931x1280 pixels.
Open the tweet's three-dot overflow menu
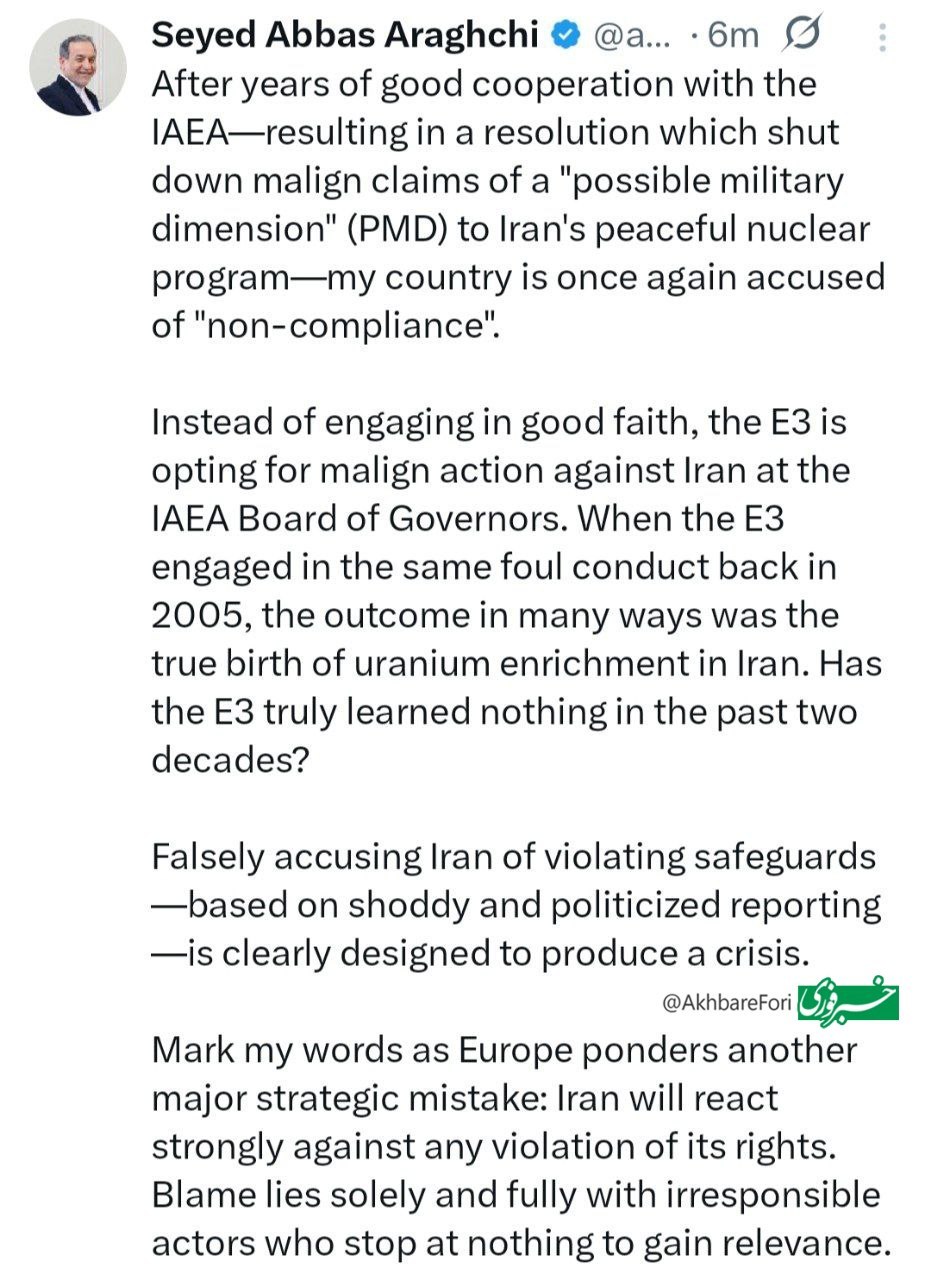(x=882, y=38)
